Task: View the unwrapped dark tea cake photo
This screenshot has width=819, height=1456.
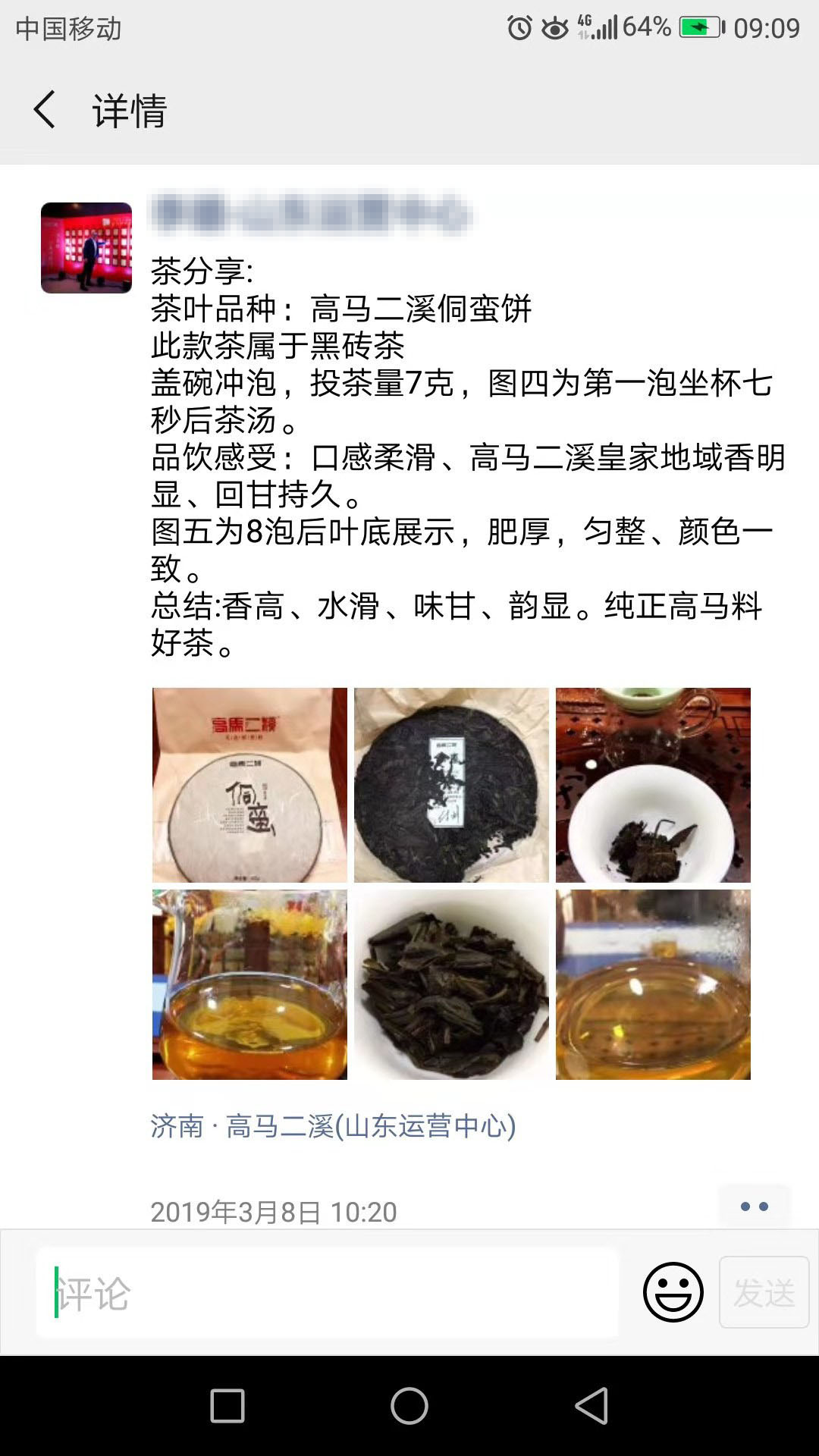Action: (451, 785)
